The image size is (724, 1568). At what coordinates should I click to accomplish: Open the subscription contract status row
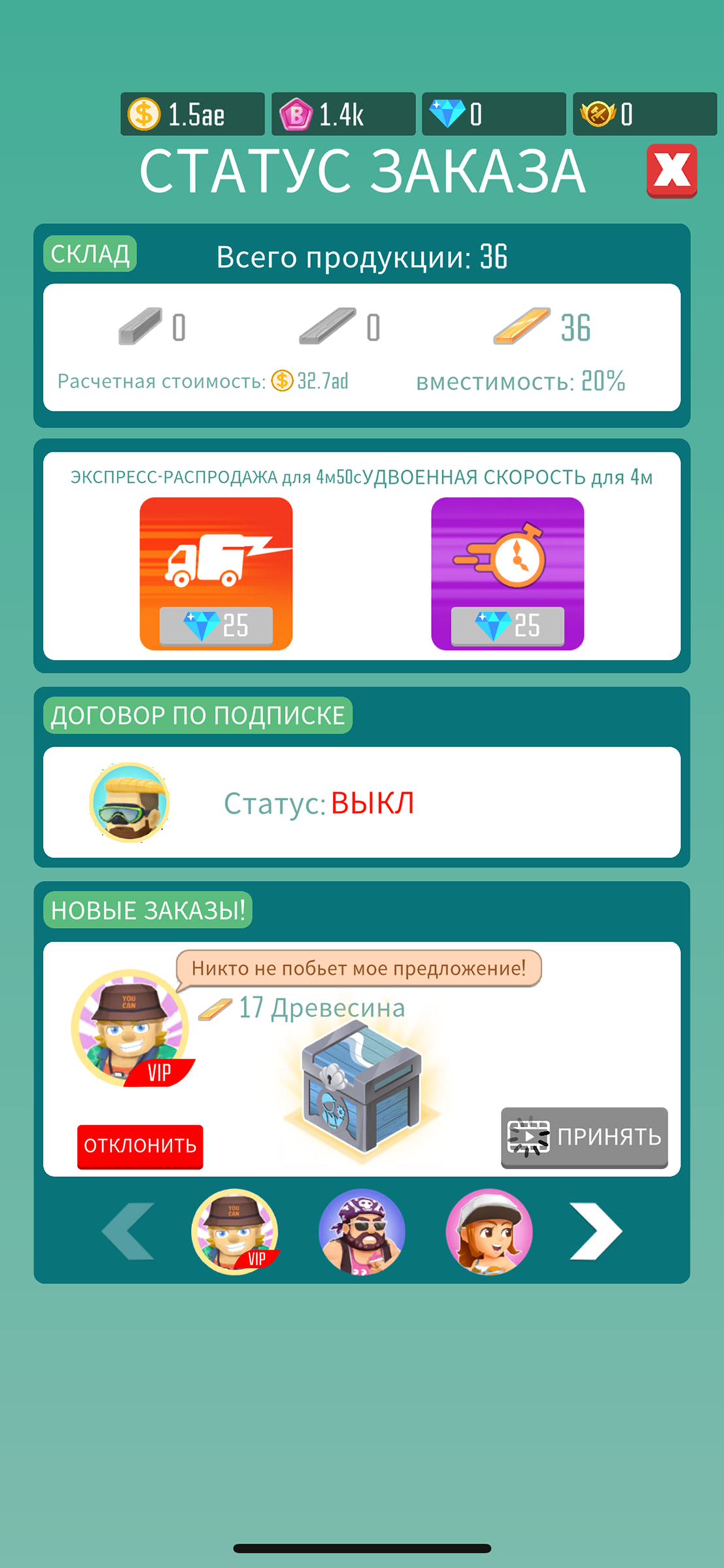362,802
